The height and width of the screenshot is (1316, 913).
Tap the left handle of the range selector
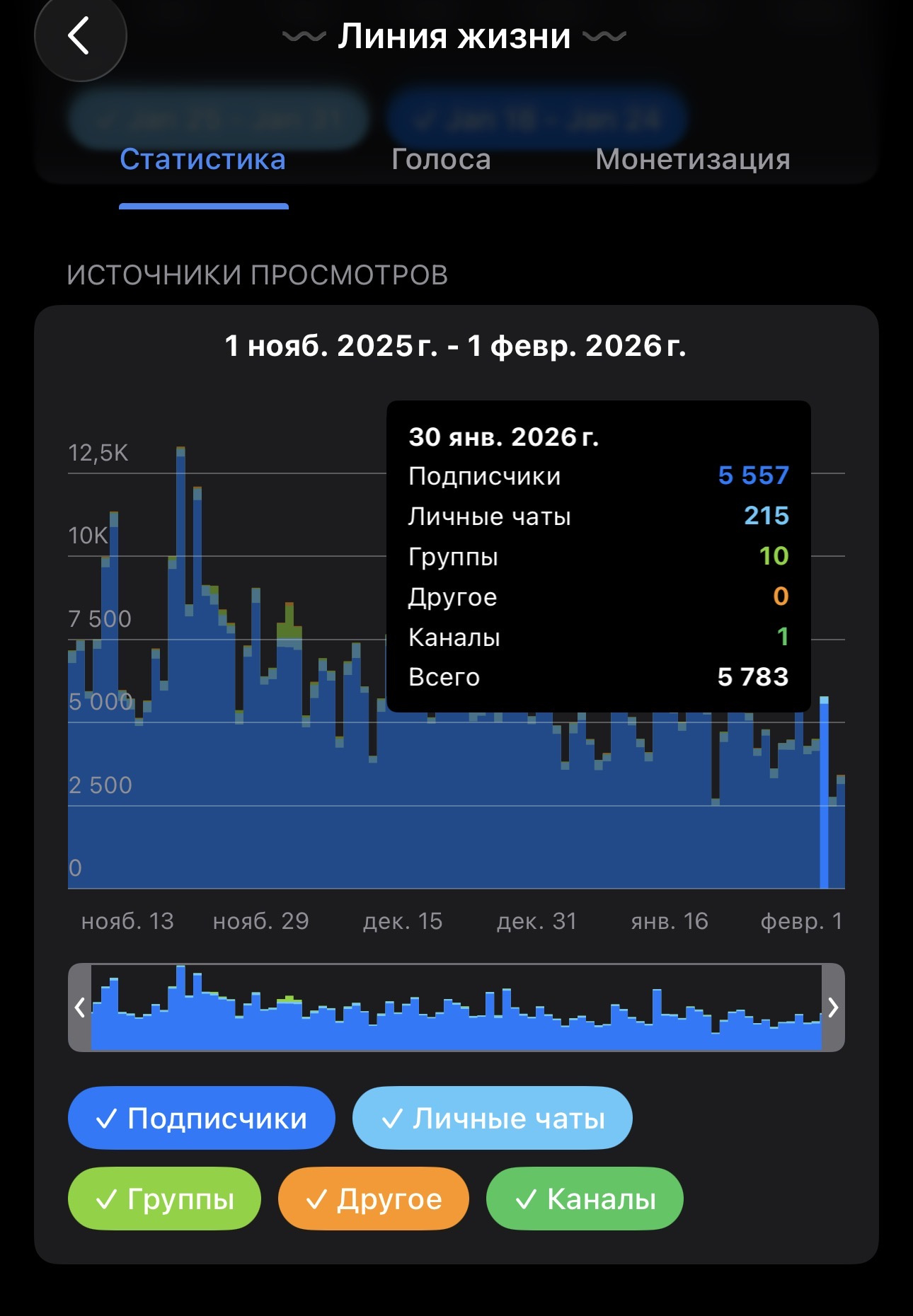pyautogui.click(x=80, y=1008)
